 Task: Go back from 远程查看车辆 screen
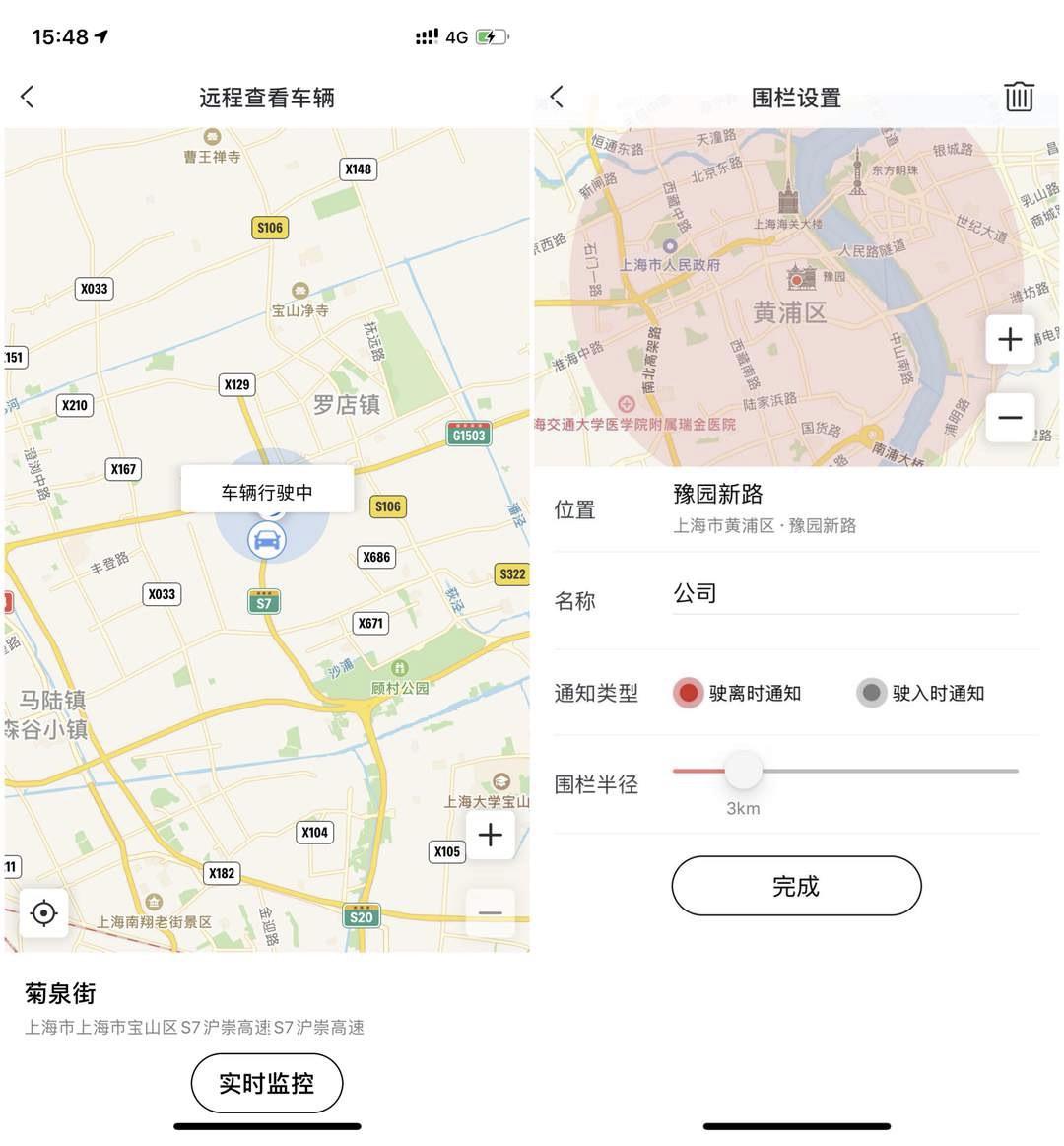tap(27, 96)
